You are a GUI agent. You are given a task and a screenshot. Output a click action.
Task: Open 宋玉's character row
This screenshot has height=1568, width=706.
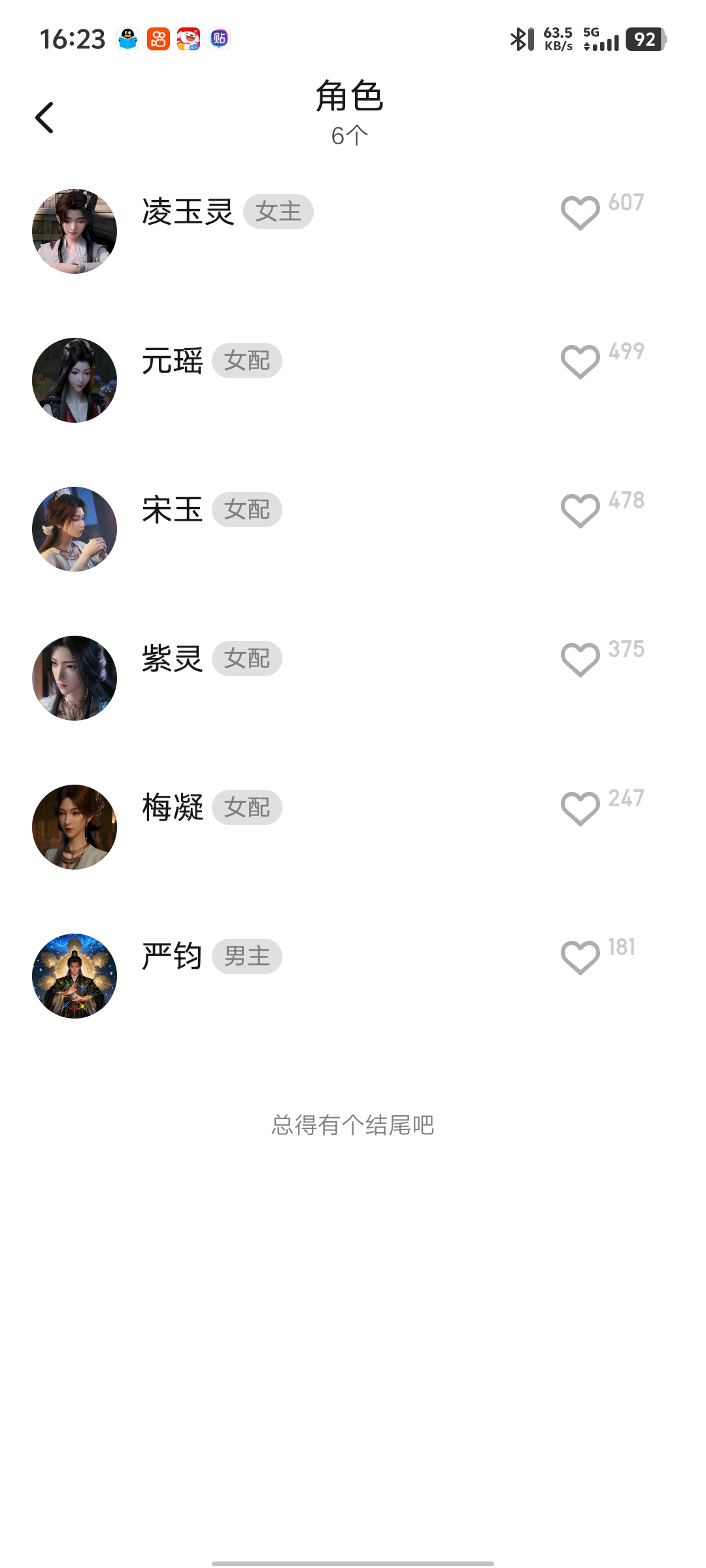click(173, 510)
